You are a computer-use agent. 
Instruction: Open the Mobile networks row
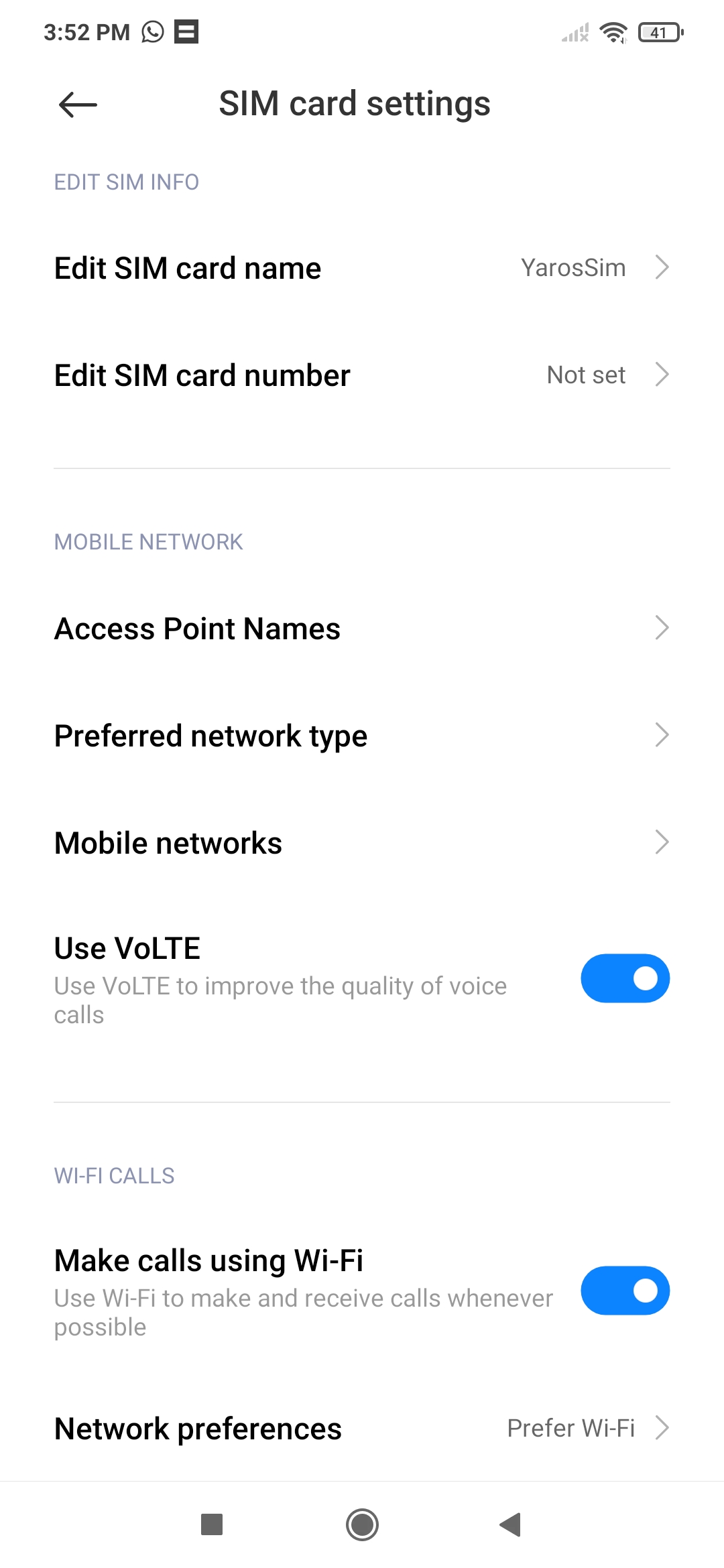[x=362, y=843]
